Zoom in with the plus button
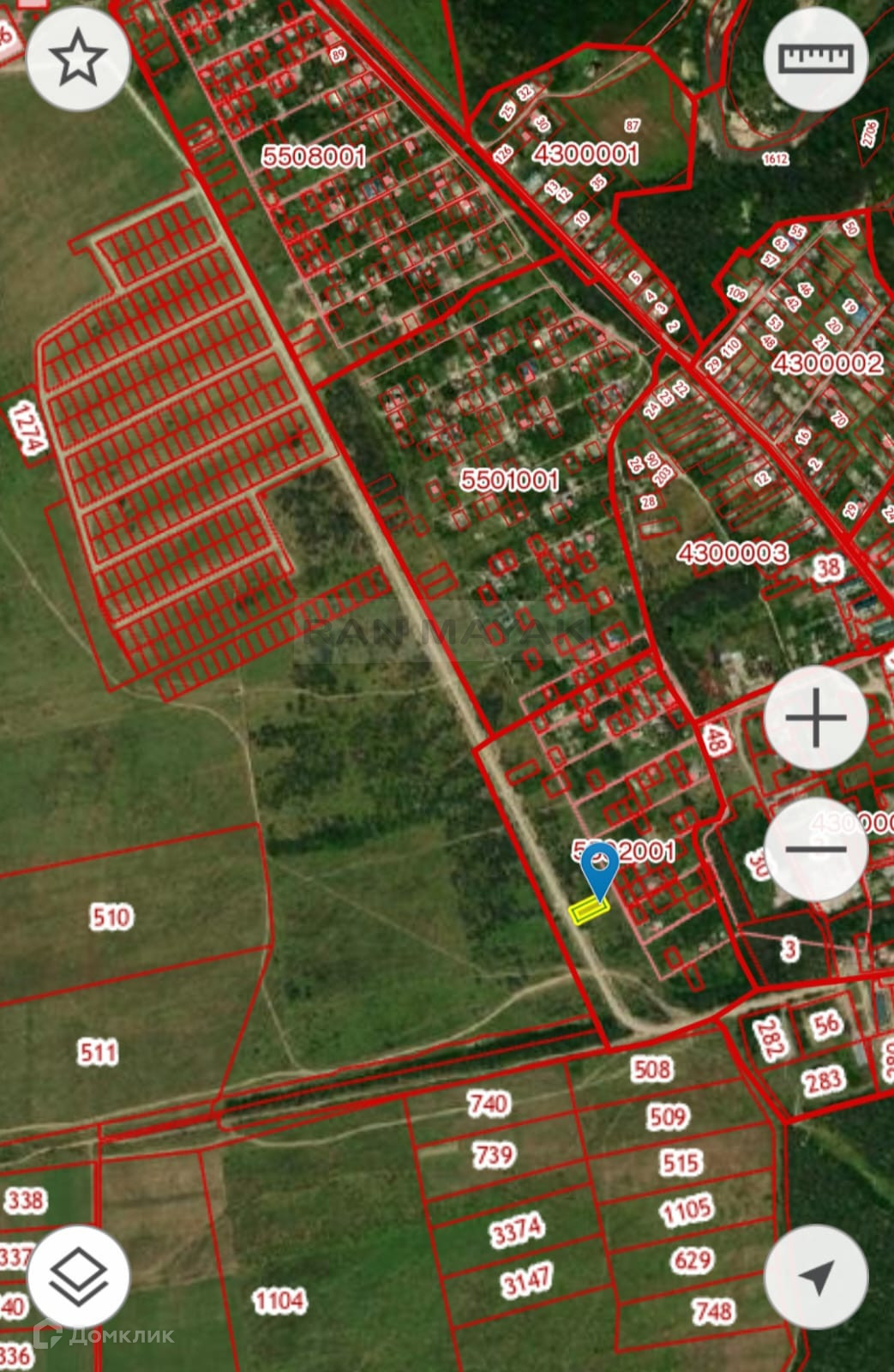 click(815, 717)
